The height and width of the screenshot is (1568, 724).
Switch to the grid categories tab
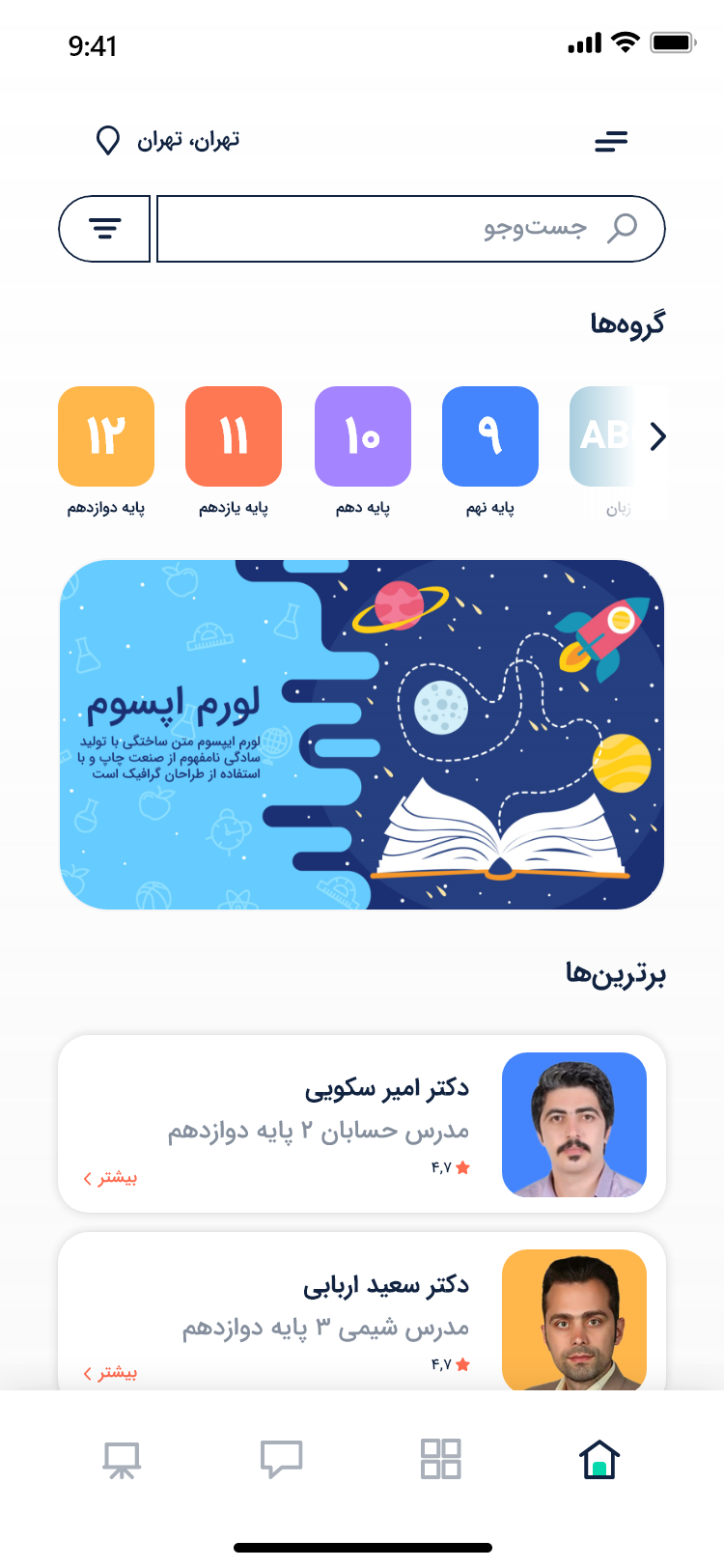(441, 1459)
